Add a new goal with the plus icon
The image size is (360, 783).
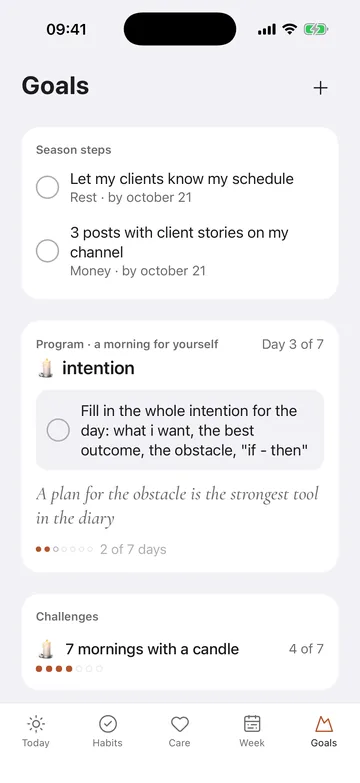pos(320,88)
